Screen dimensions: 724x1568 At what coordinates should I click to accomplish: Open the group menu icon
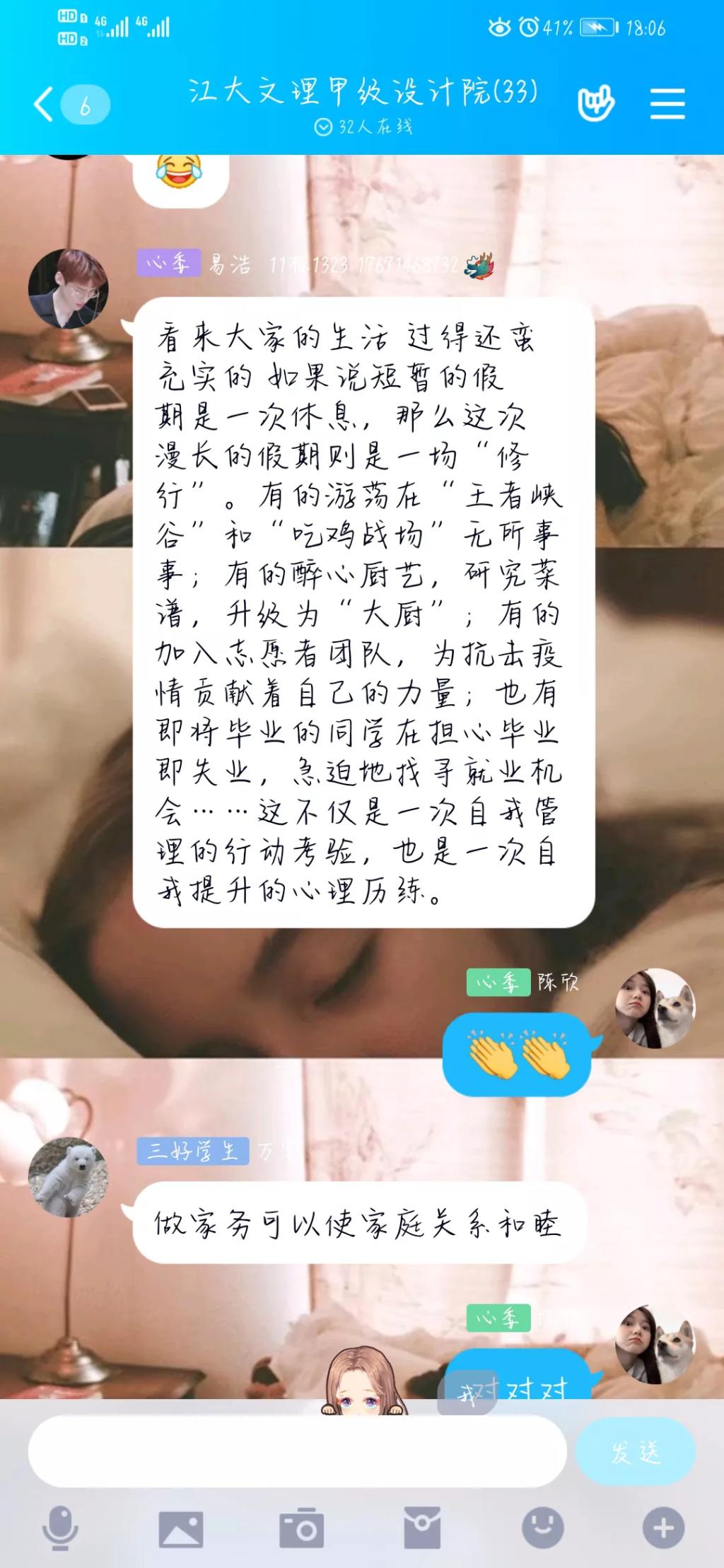[x=667, y=105]
